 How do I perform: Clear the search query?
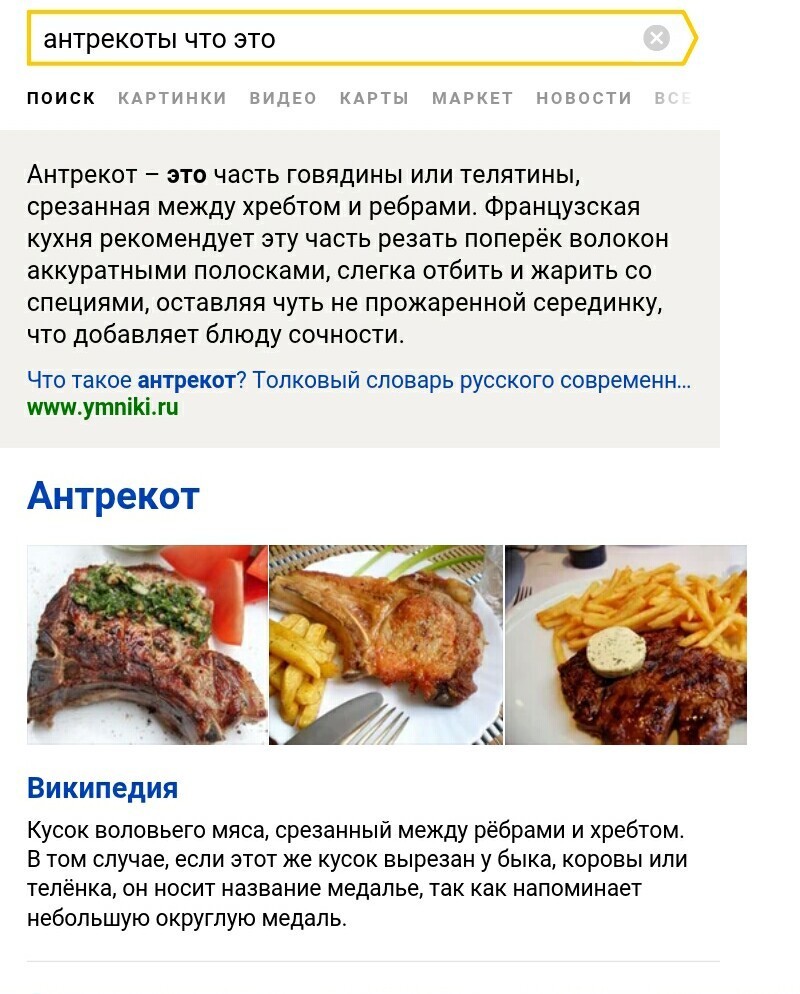tap(656, 39)
